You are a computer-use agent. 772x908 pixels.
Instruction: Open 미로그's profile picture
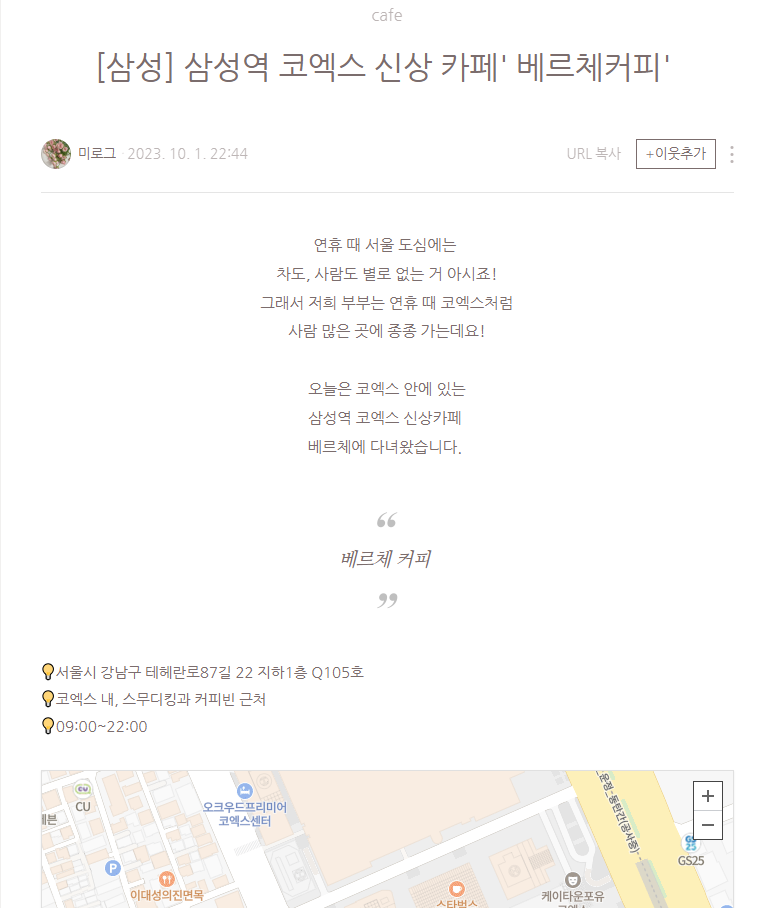coord(56,154)
